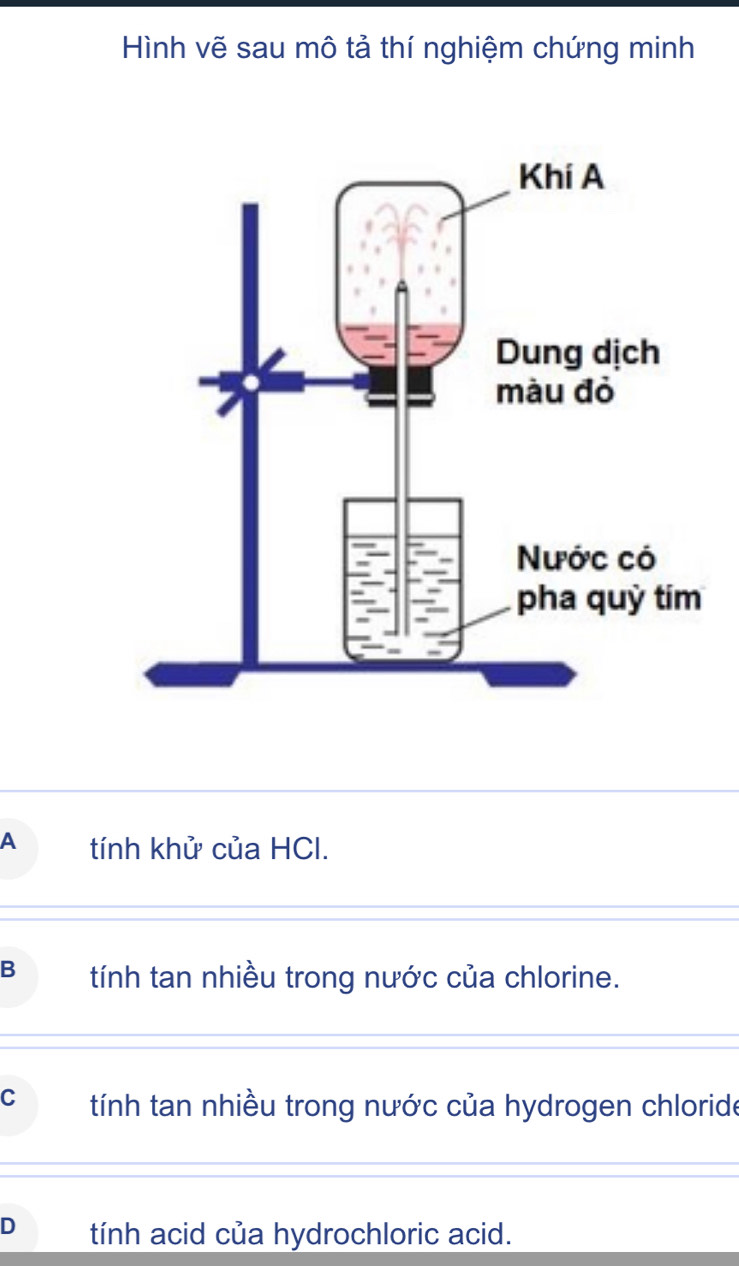This screenshot has height=1266, width=739.
Task: Select answer D: tính acid của hydrochloric acid
Action: [302, 1232]
